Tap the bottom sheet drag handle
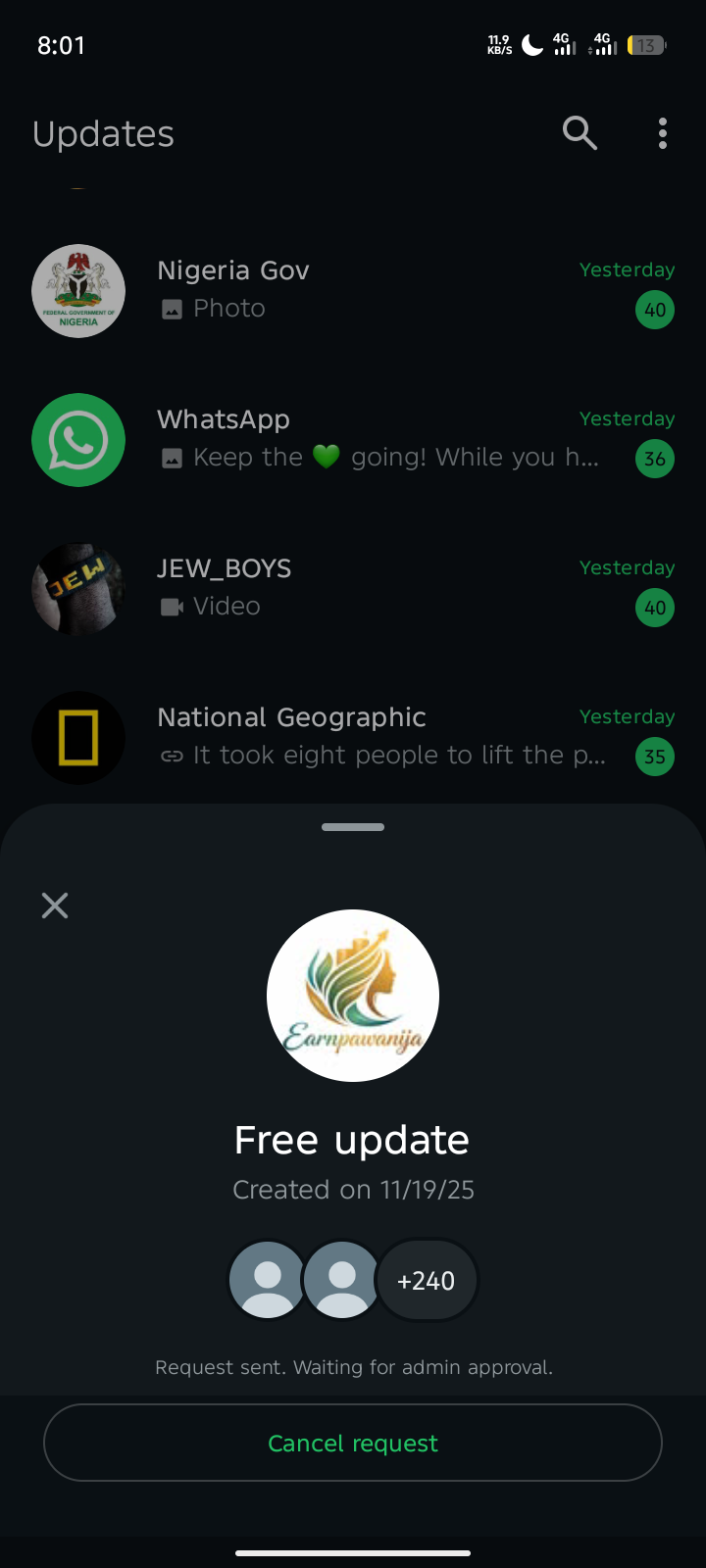The width and height of the screenshot is (706, 1568). click(x=353, y=827)
